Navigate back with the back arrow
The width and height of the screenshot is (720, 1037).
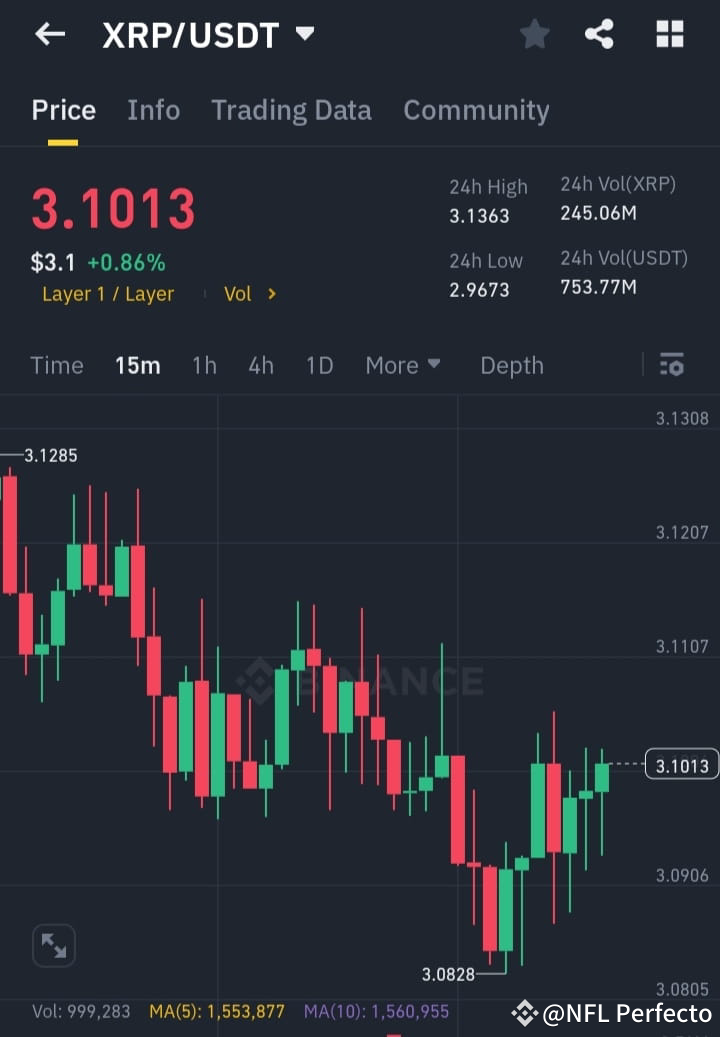[49, 34]
